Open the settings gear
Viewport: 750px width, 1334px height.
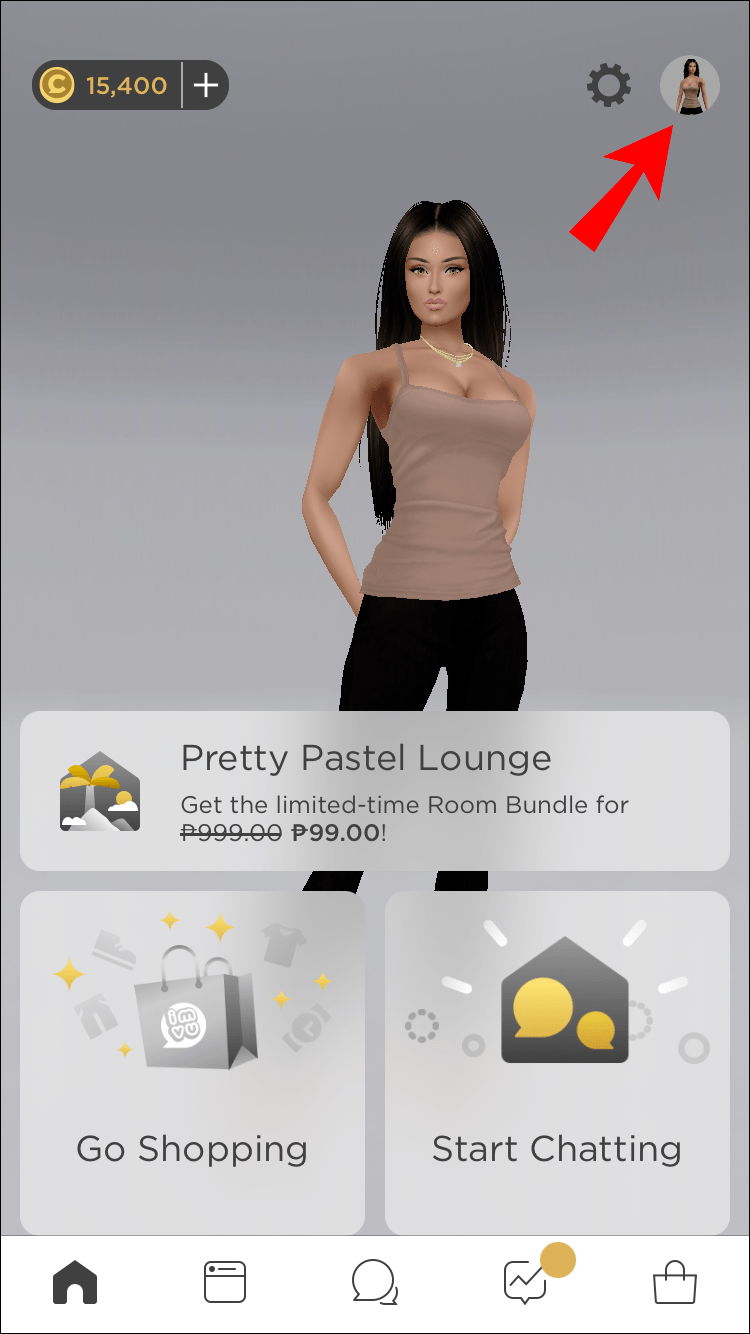(x=608, y=86)
